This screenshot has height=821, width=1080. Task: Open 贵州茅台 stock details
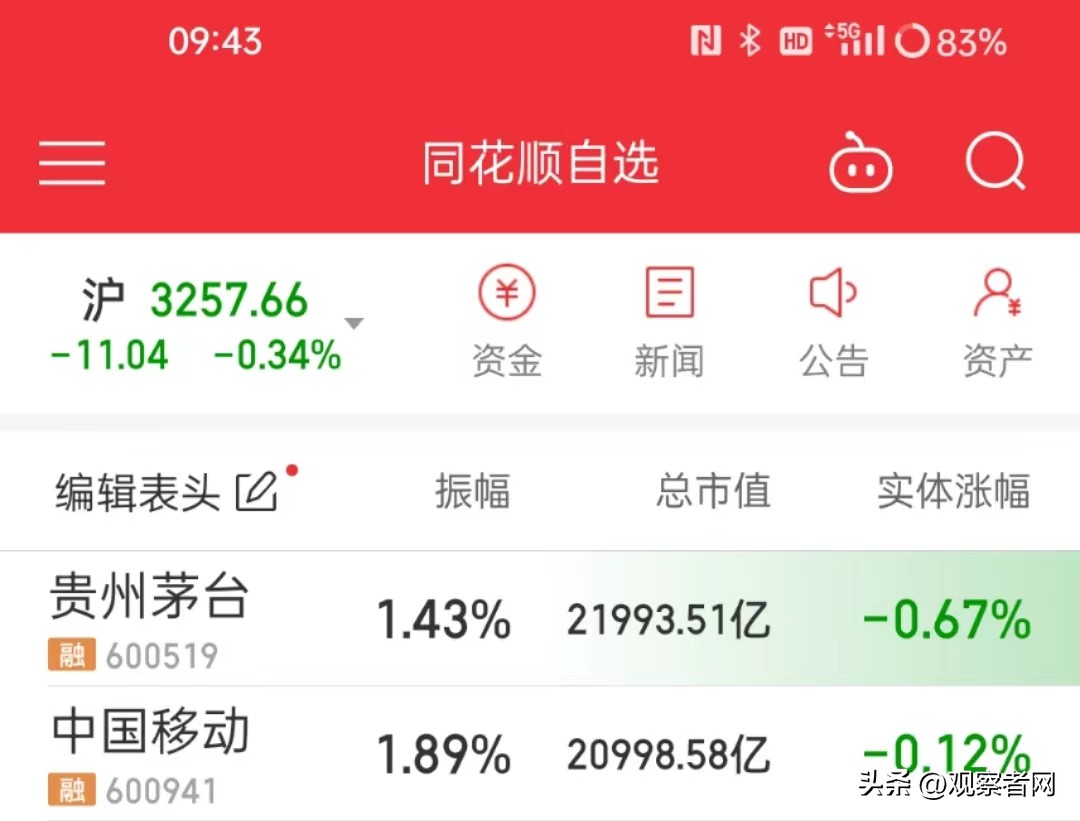coord(540,619)
